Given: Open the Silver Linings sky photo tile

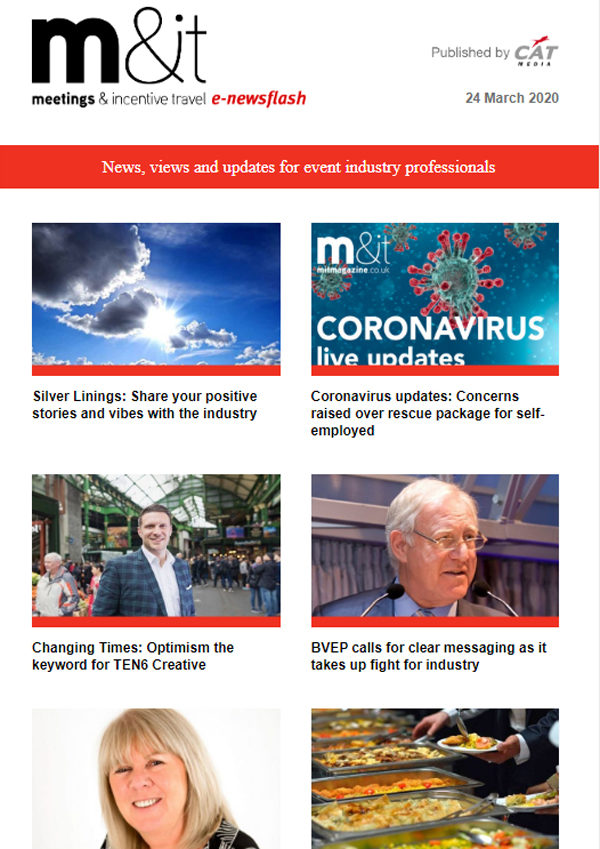Looking at the screenshot, I should tap(156, 294).
